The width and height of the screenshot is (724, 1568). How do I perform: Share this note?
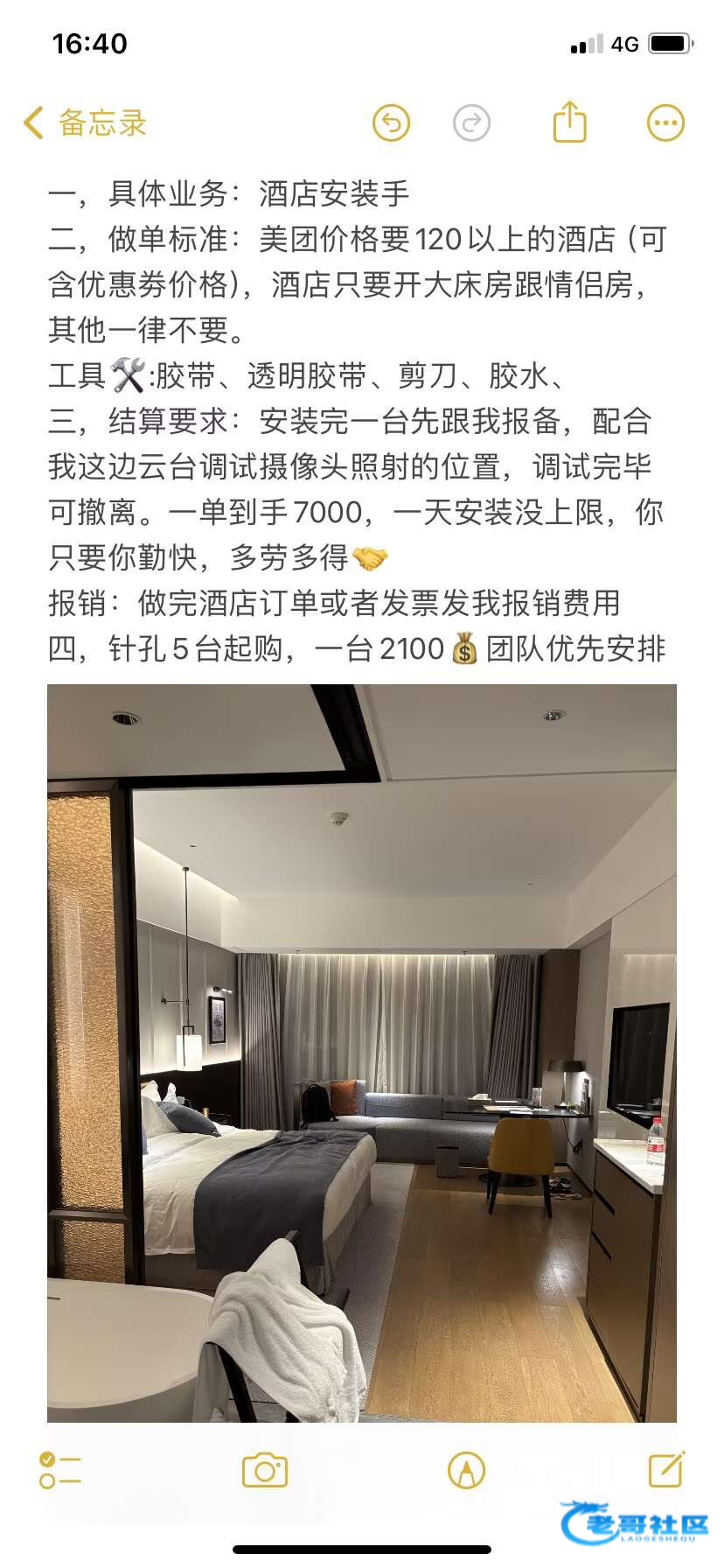[x=569, y=122]
